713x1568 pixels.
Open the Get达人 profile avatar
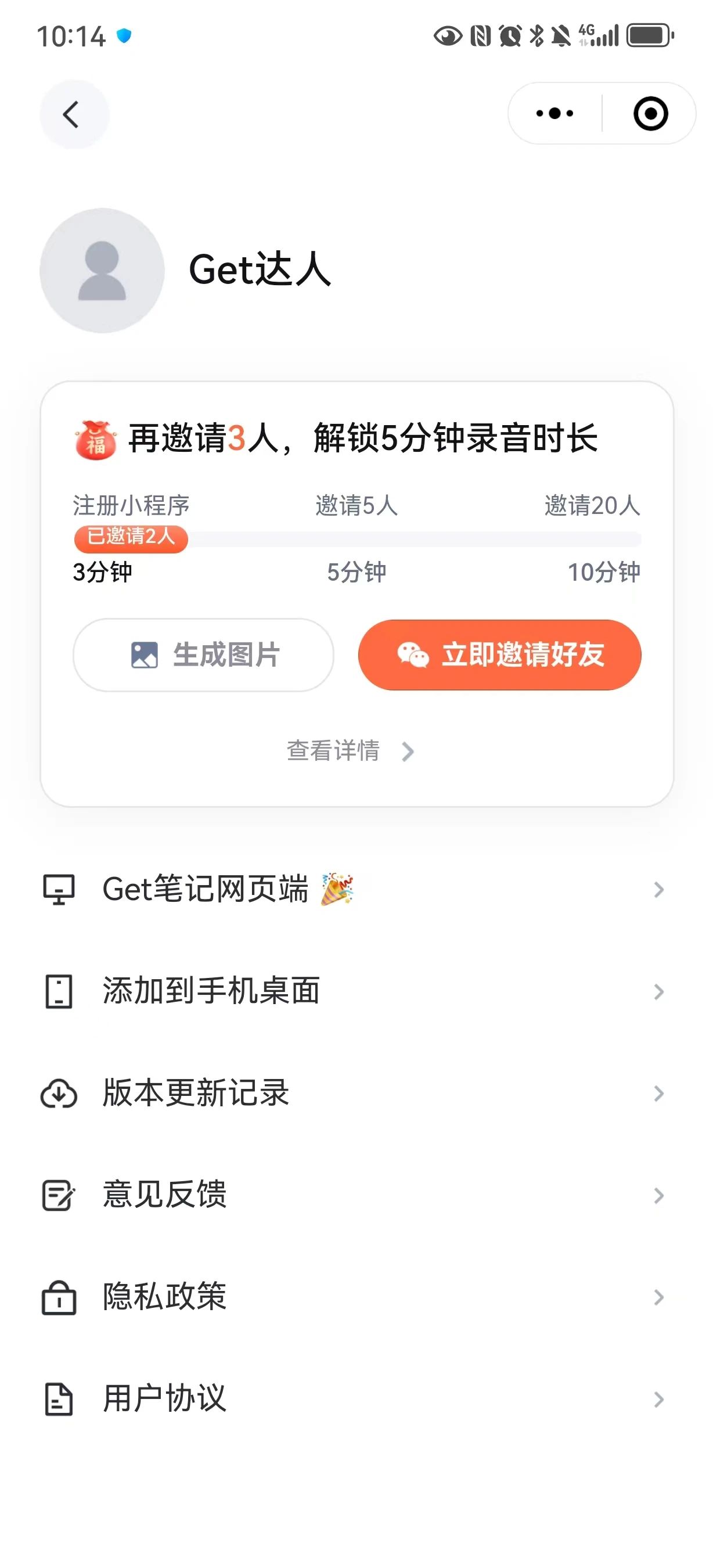(x=102, y=270)
